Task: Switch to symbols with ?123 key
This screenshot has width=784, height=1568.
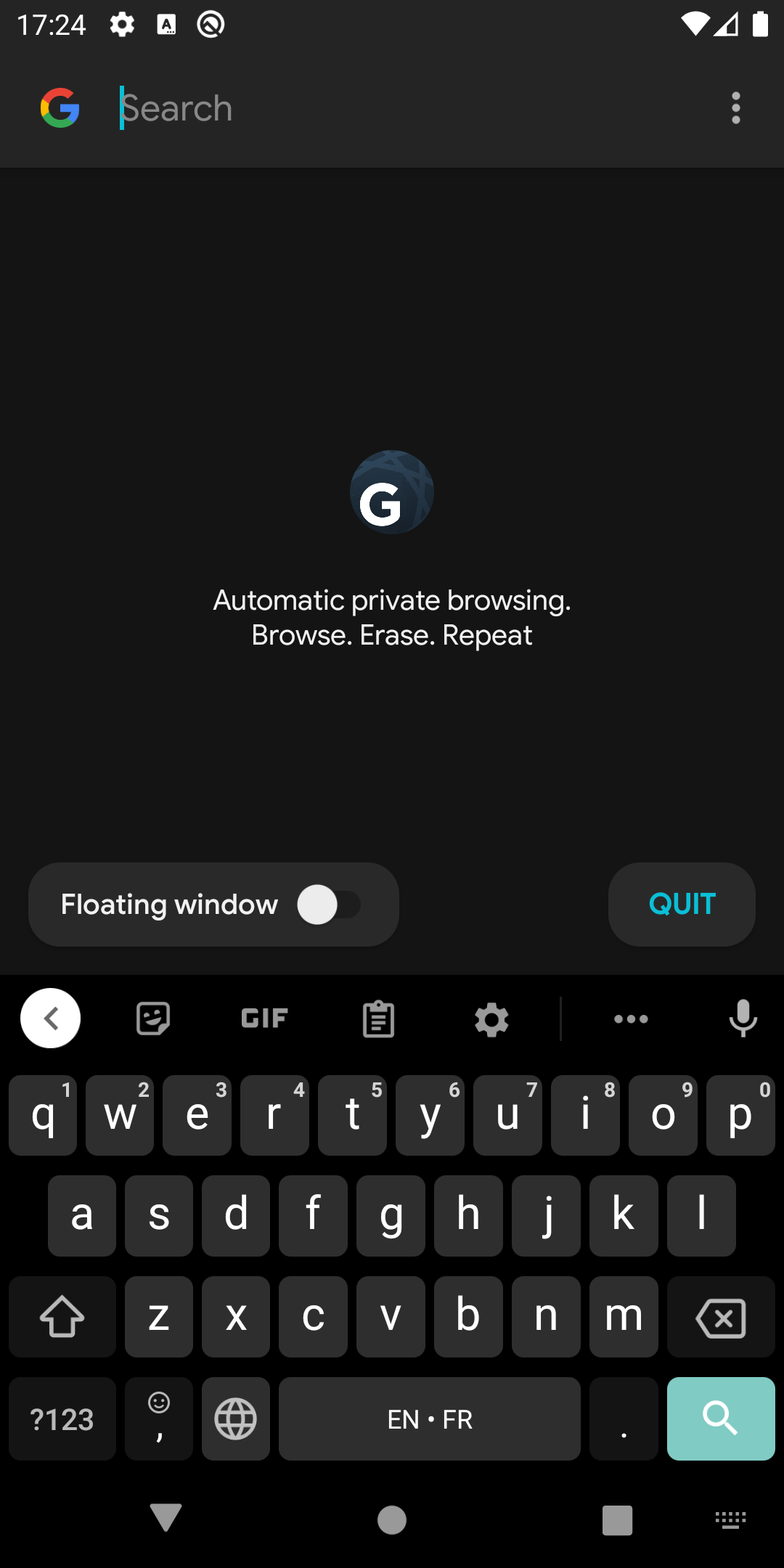Action: point(62,1418)
